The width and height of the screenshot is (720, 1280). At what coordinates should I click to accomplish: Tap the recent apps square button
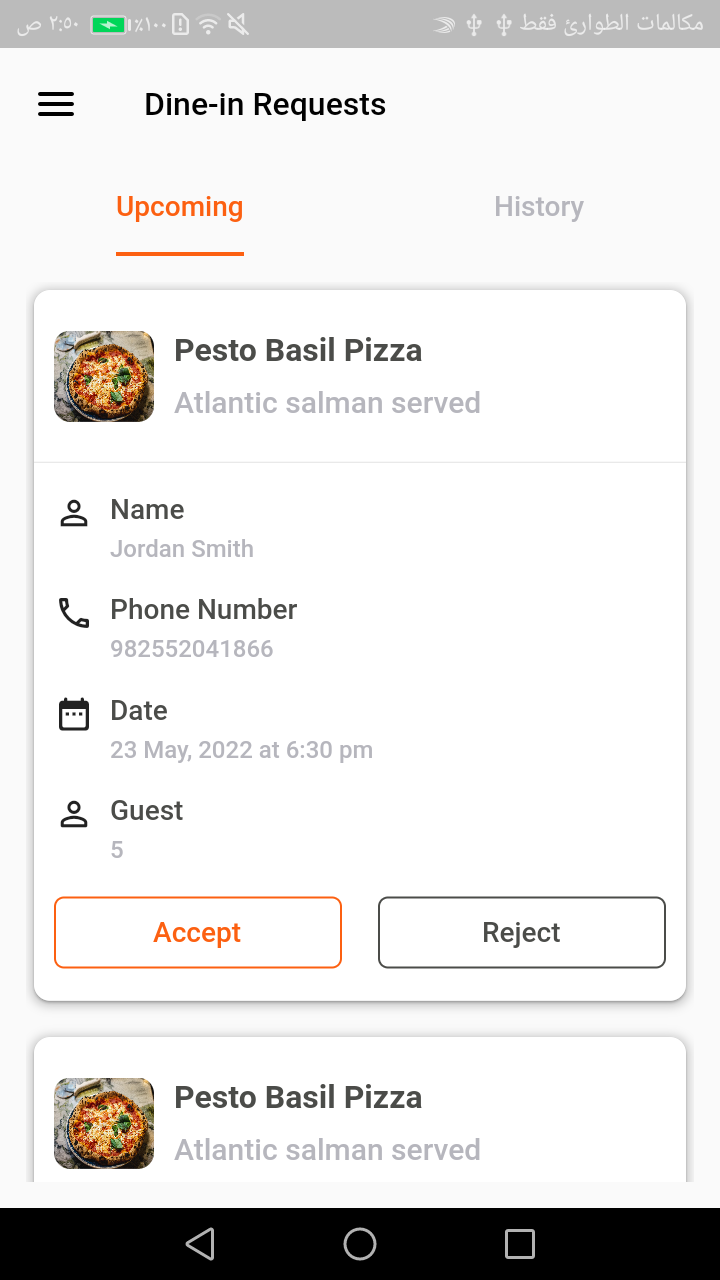(519, 1243)
